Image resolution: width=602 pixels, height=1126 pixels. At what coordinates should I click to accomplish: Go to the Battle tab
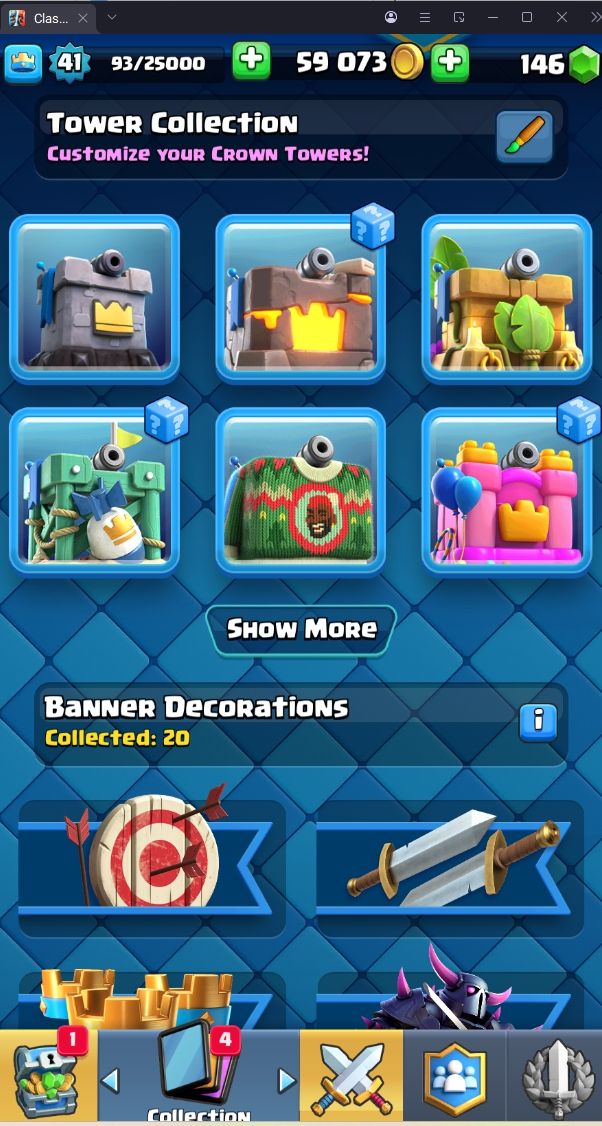(x=351, y=1078)
